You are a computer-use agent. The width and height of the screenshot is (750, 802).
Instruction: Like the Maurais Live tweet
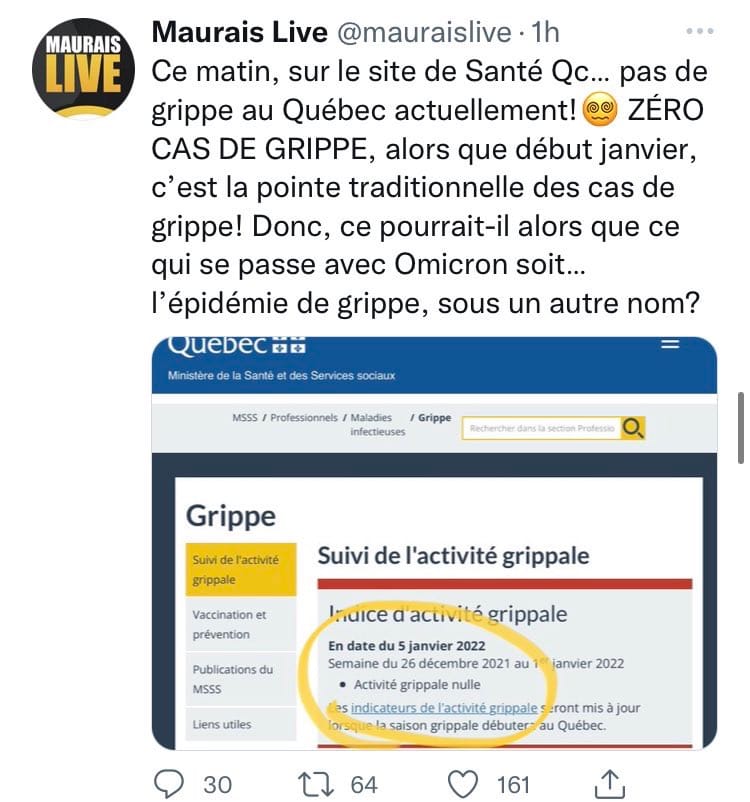tap(461, 781)
